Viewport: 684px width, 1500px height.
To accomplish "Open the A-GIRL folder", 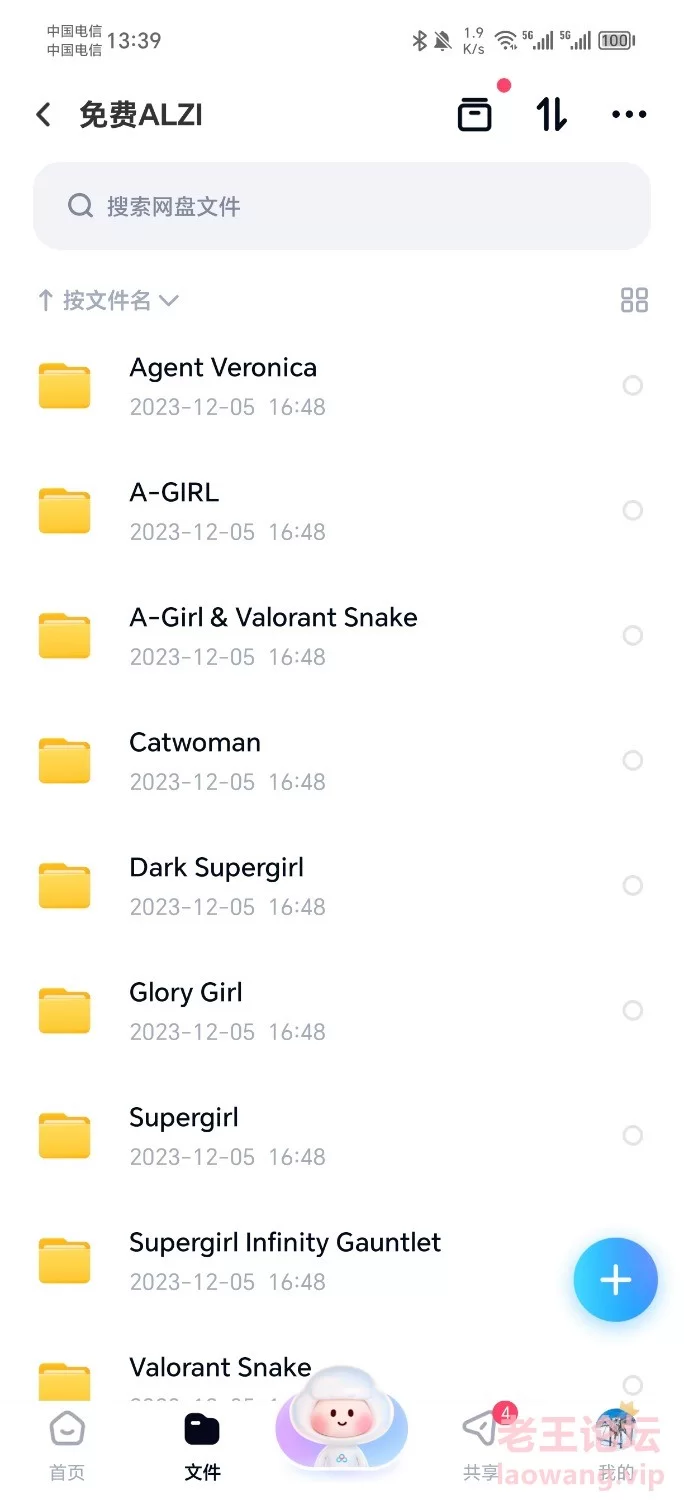I will pos(175,510).
